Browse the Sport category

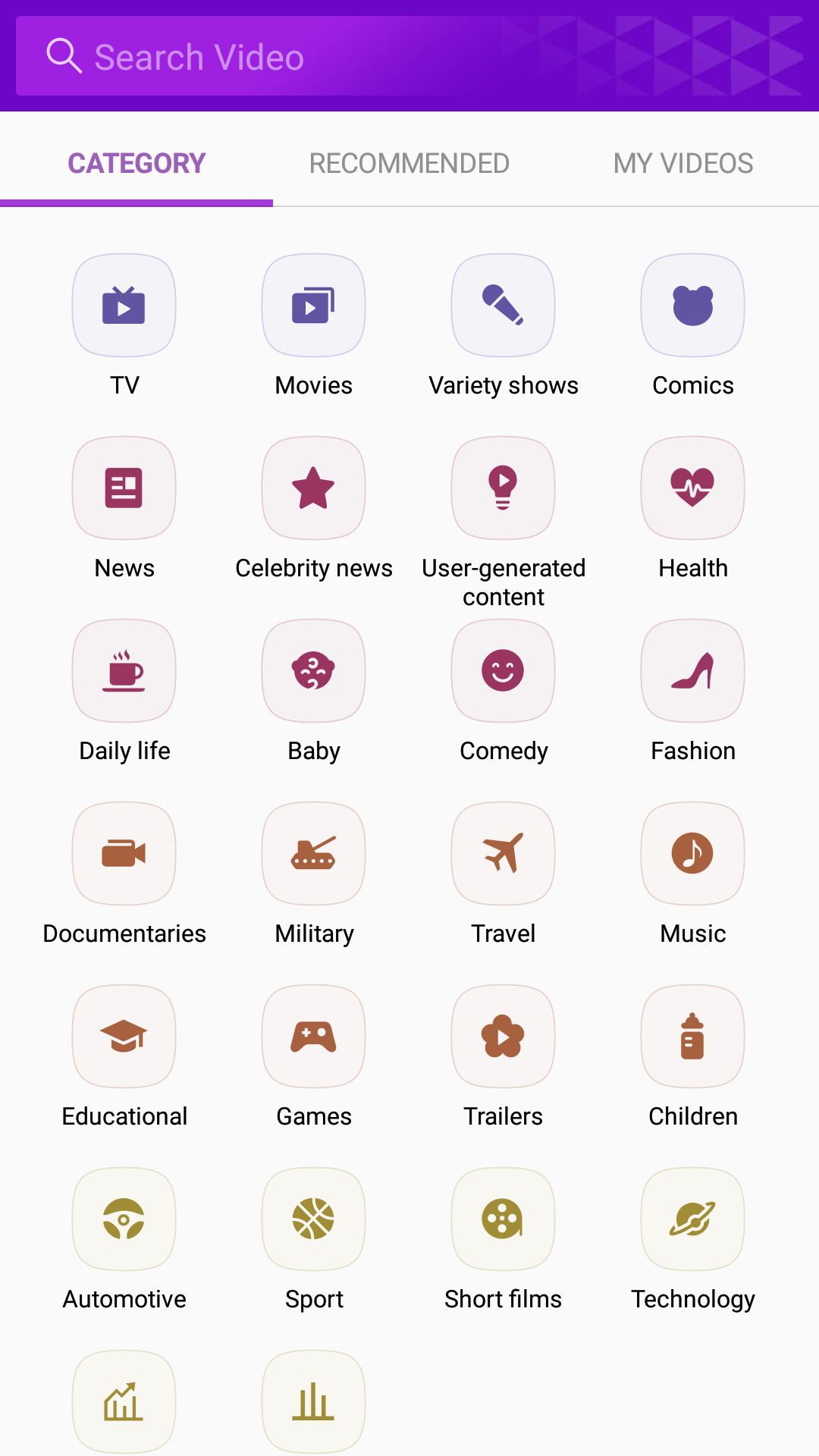tap(314, 1219)
